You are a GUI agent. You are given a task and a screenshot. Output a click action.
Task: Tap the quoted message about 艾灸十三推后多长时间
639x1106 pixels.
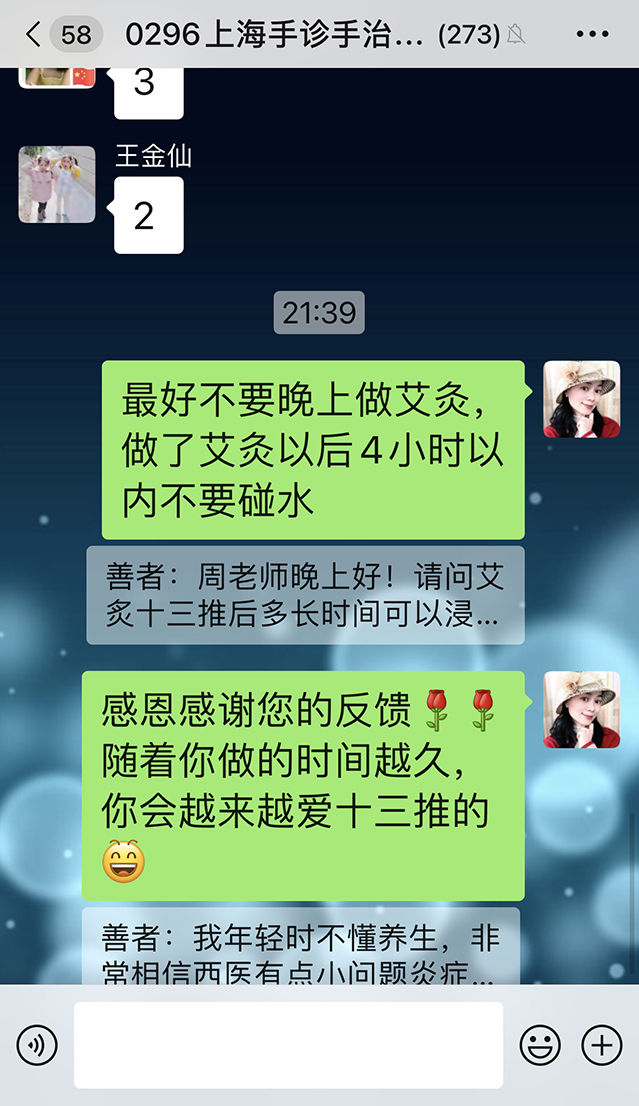click(305, 595)
